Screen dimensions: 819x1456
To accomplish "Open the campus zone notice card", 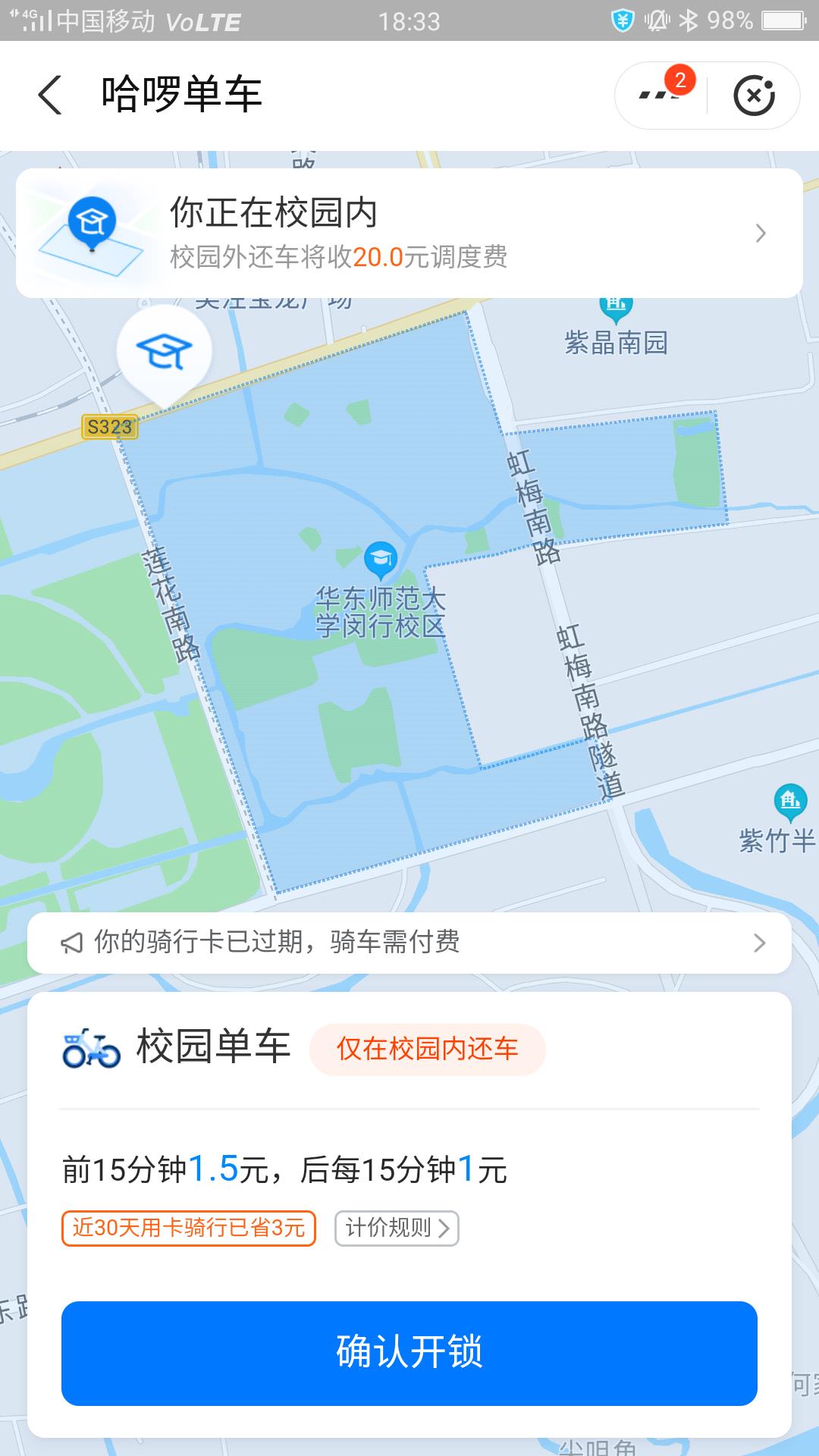I will [x=409, y=233].
